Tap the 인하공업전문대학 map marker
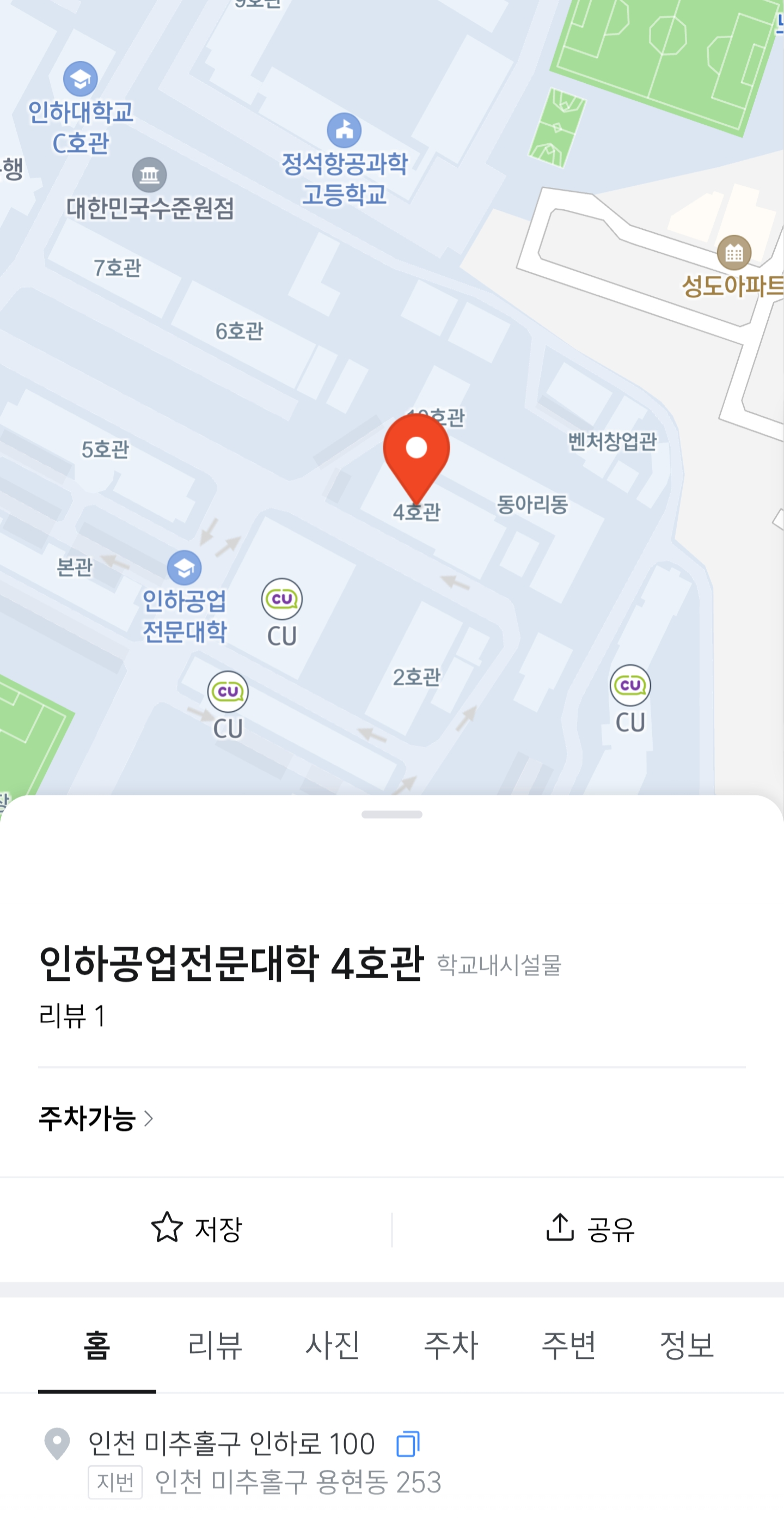Image resolution: width=784 pixels, height=1518 pixels. pyautogui.click(x=185, y=568)
